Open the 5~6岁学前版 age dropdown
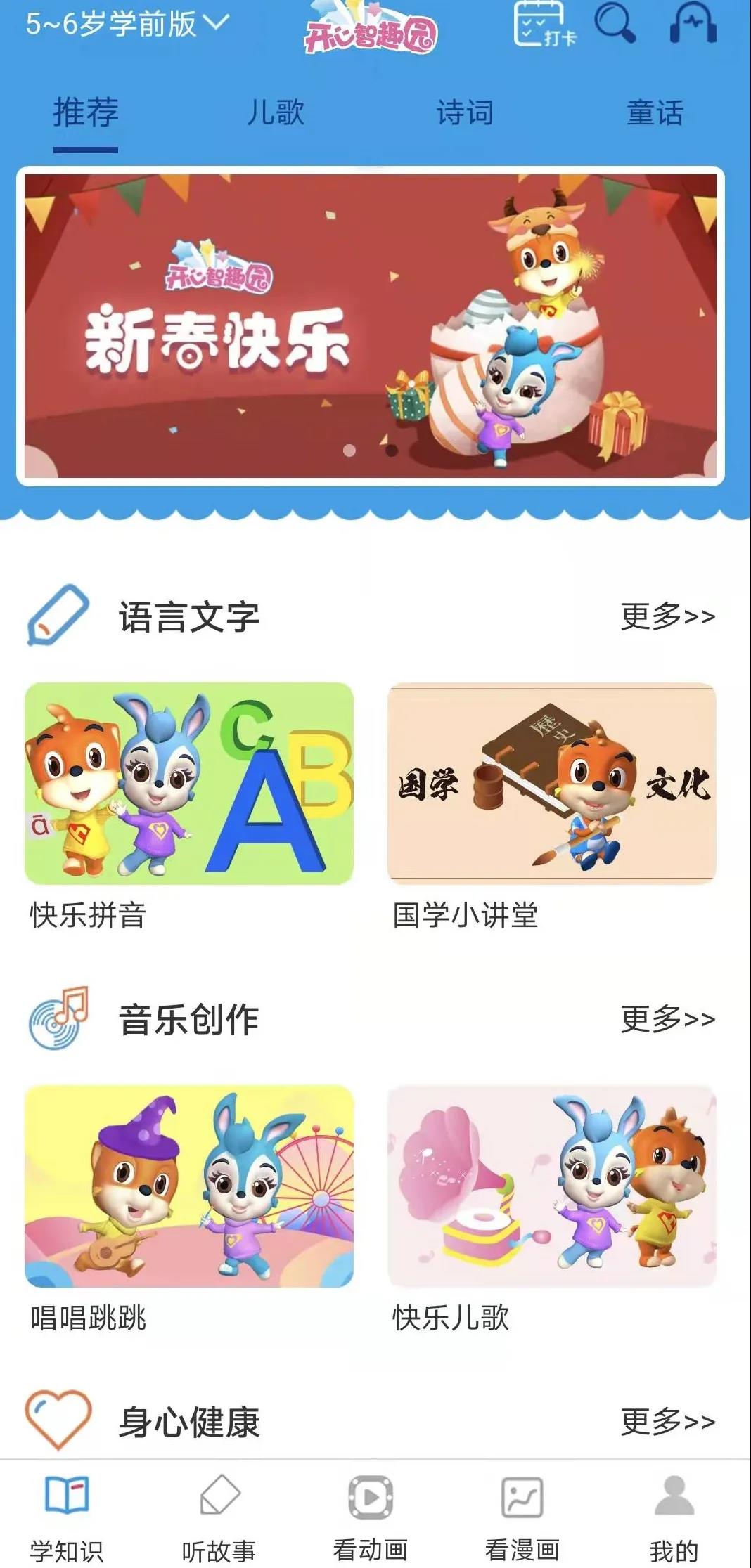Image resolution: width=751 pixels, height=1568 pixels. [x=127, y=24]
